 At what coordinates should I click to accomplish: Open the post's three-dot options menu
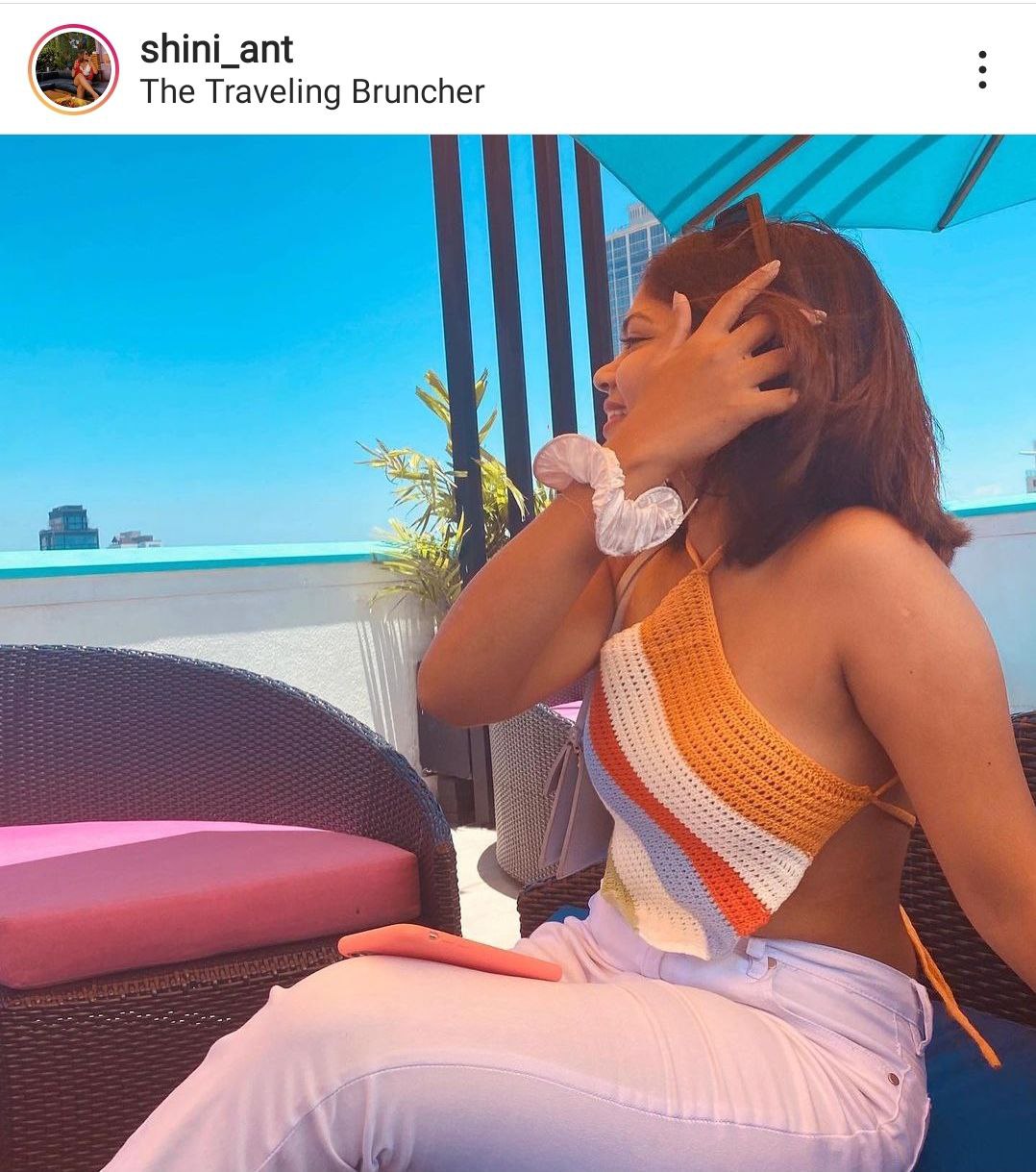[981, 70]
